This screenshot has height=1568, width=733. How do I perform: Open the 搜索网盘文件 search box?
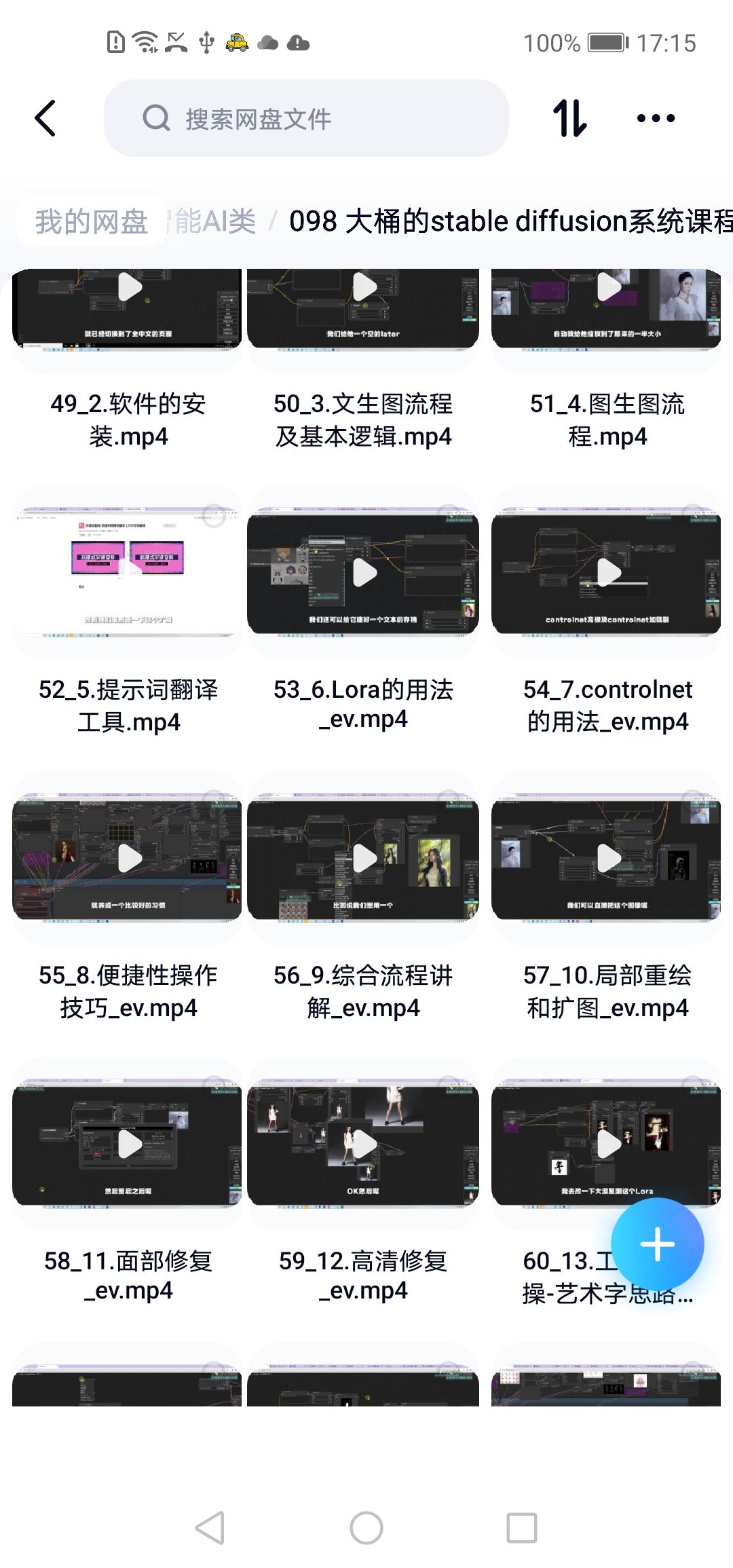point(305,119)
